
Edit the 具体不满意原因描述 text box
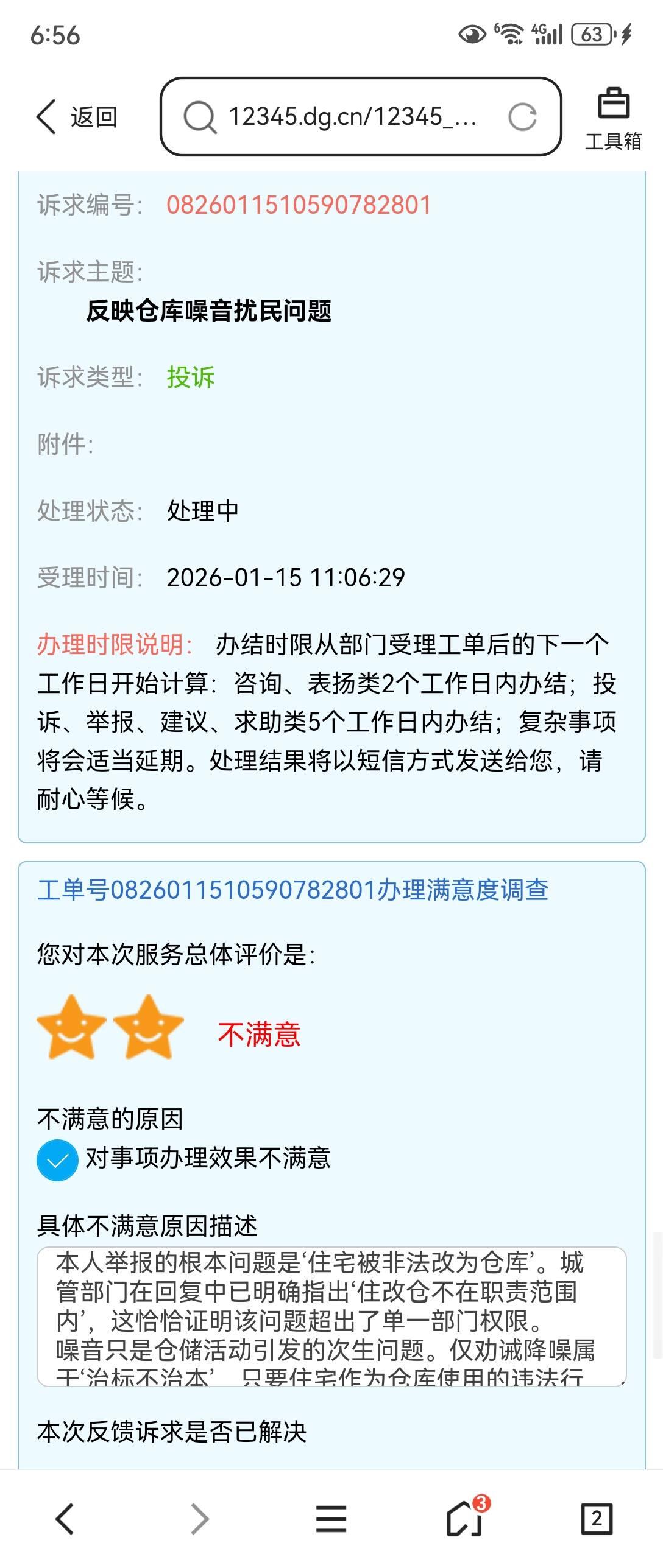[x=331, y=1317]
